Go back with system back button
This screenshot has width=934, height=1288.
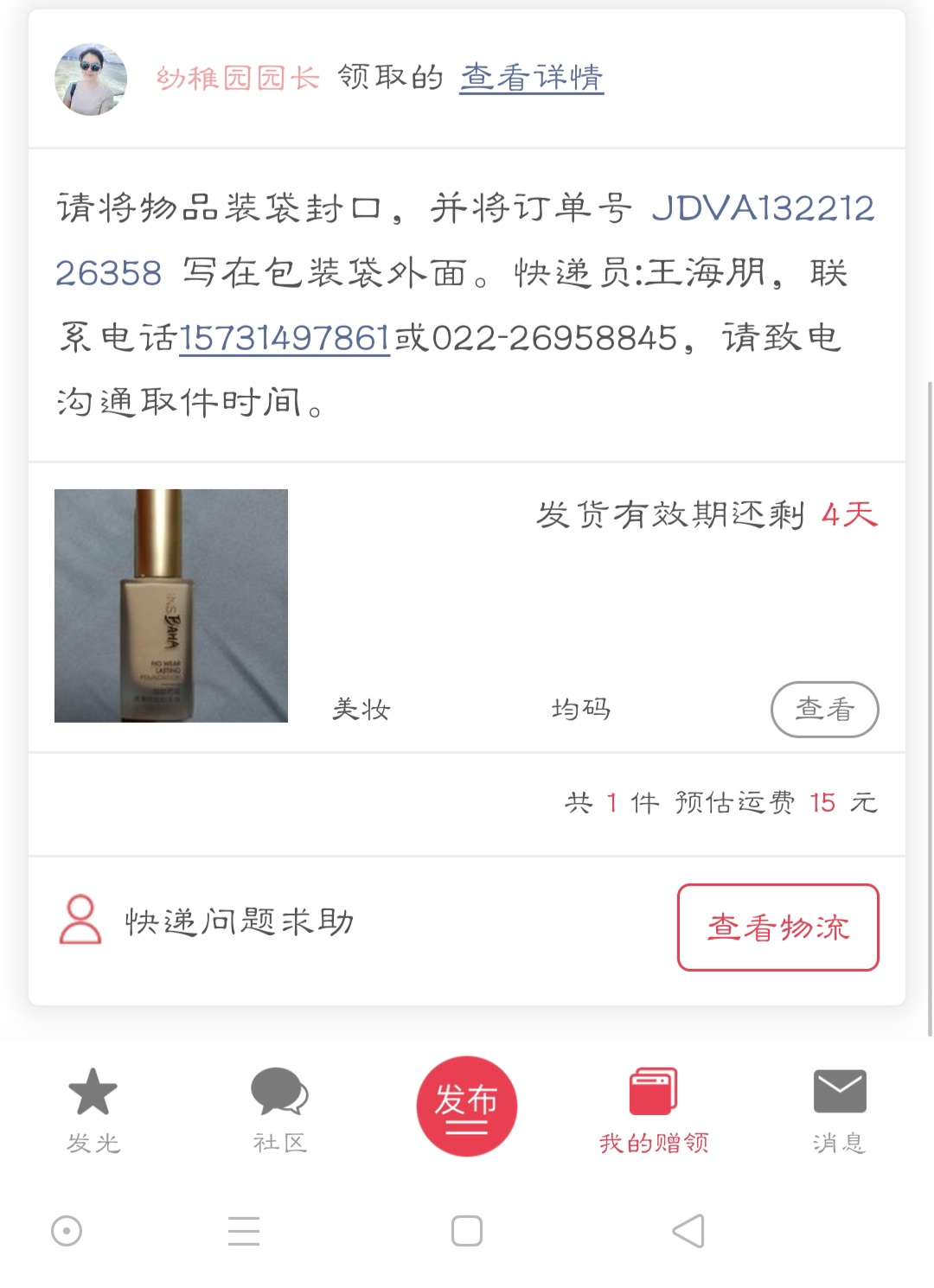[688, 1231]
